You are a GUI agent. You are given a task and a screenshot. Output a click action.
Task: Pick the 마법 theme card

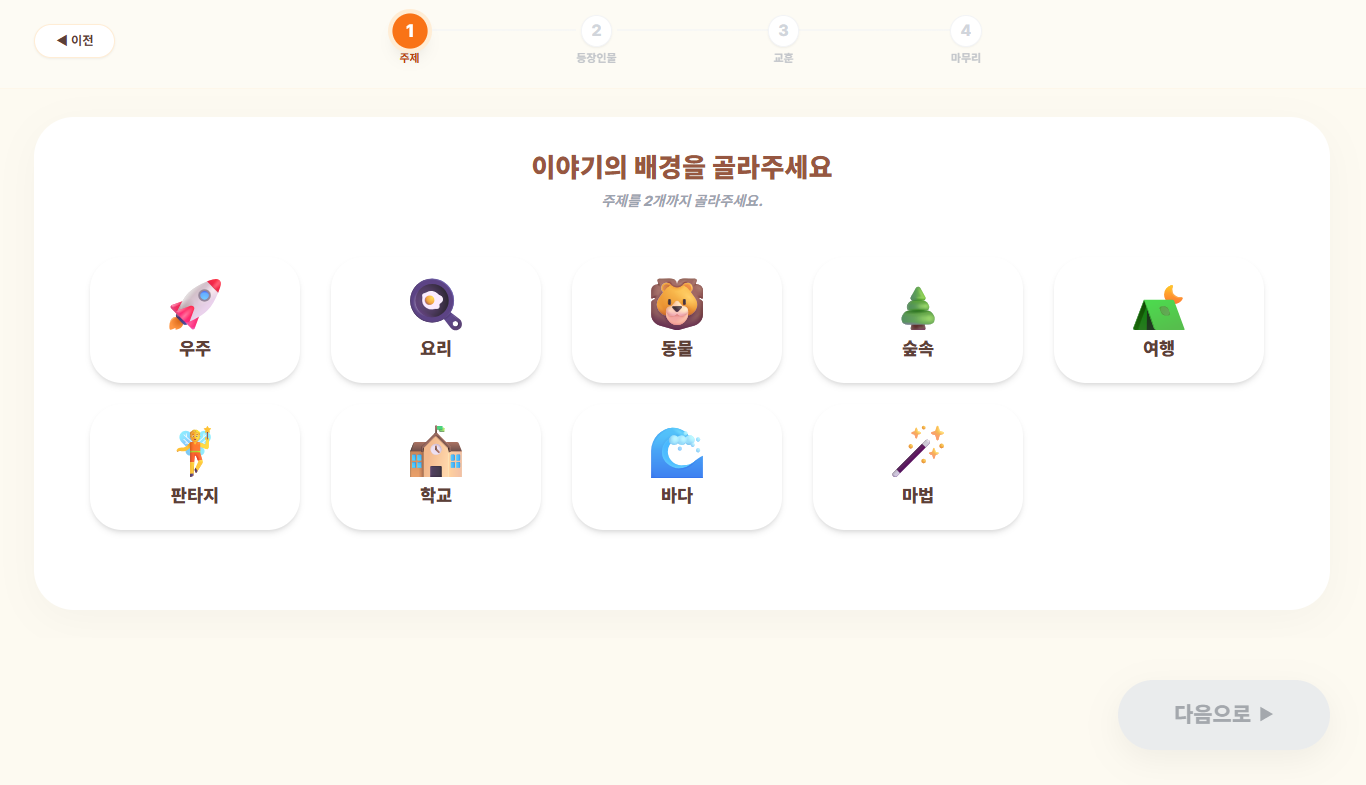(918, 467)
